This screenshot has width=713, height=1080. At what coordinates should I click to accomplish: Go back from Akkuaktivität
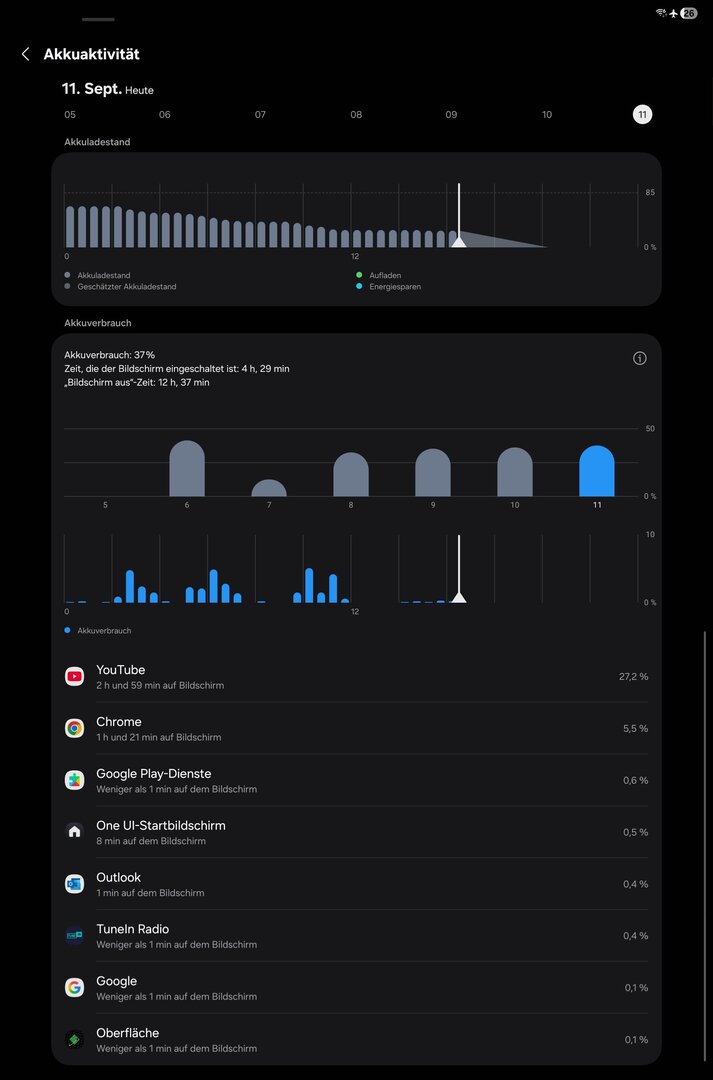(25, 54)
